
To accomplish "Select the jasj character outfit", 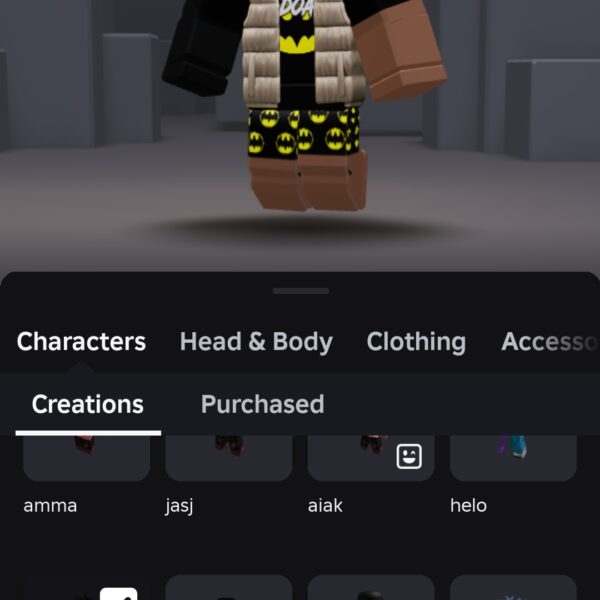I will [x=228, y=460].
